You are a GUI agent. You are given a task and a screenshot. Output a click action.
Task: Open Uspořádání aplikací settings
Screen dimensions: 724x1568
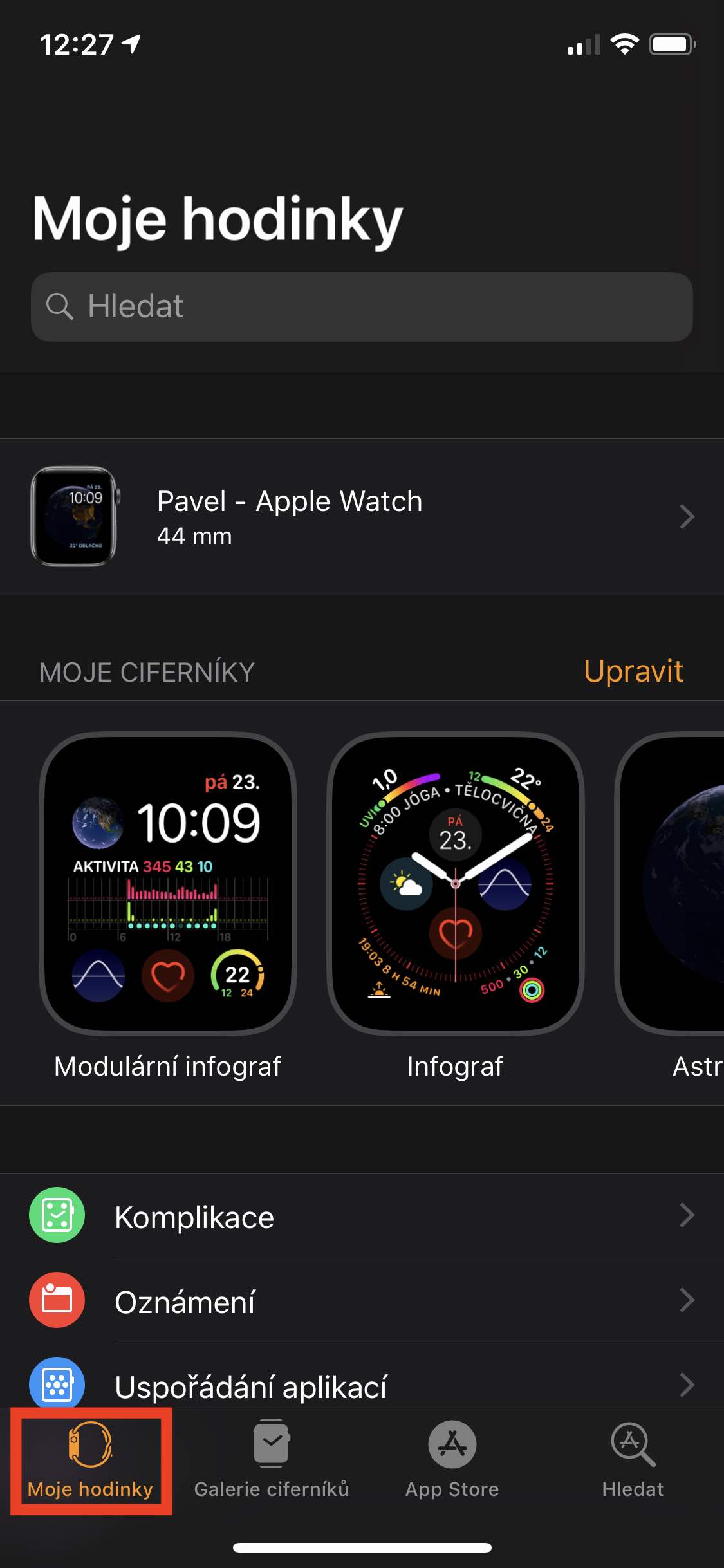pyautogui.click(x=362, y=1385)
